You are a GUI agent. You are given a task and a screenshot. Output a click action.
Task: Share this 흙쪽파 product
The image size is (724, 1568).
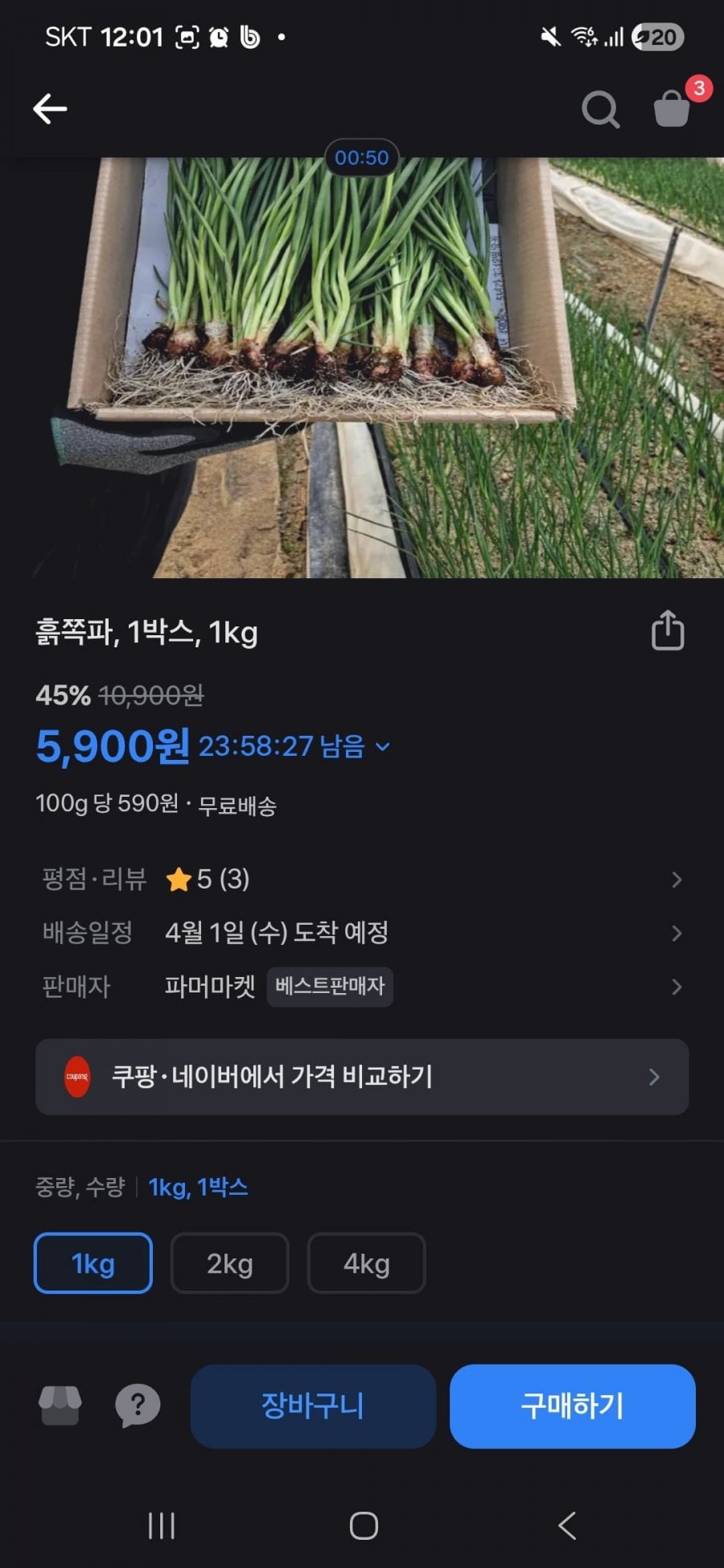click(x=668, y=630)
